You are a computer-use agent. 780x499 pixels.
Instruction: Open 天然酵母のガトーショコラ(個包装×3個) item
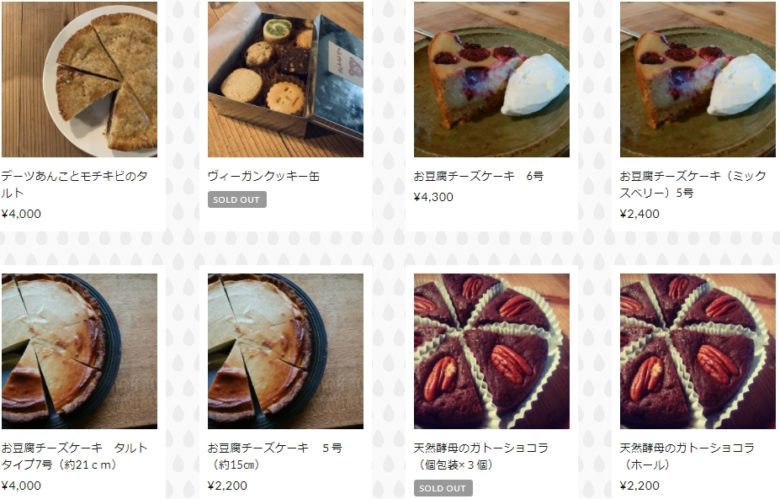(x=491, y=351)
